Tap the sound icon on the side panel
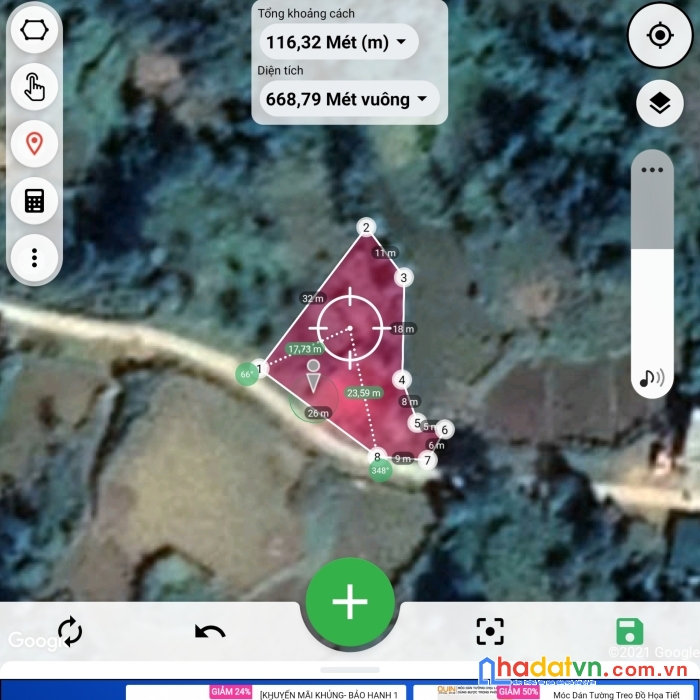Viewport: 700px width, 700px height. click(653, 378)
